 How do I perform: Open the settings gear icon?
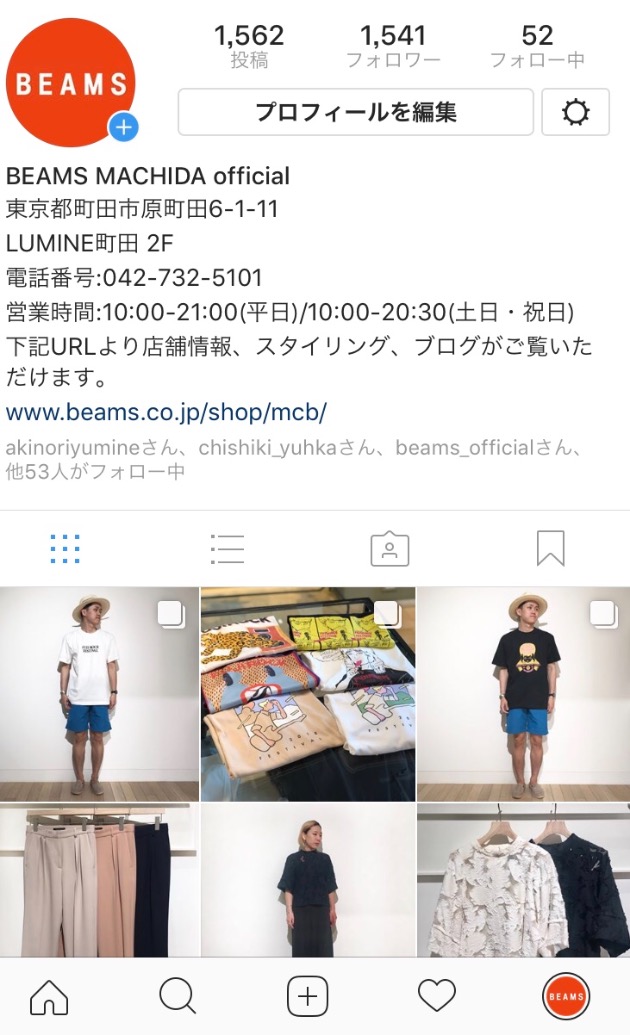575,112
